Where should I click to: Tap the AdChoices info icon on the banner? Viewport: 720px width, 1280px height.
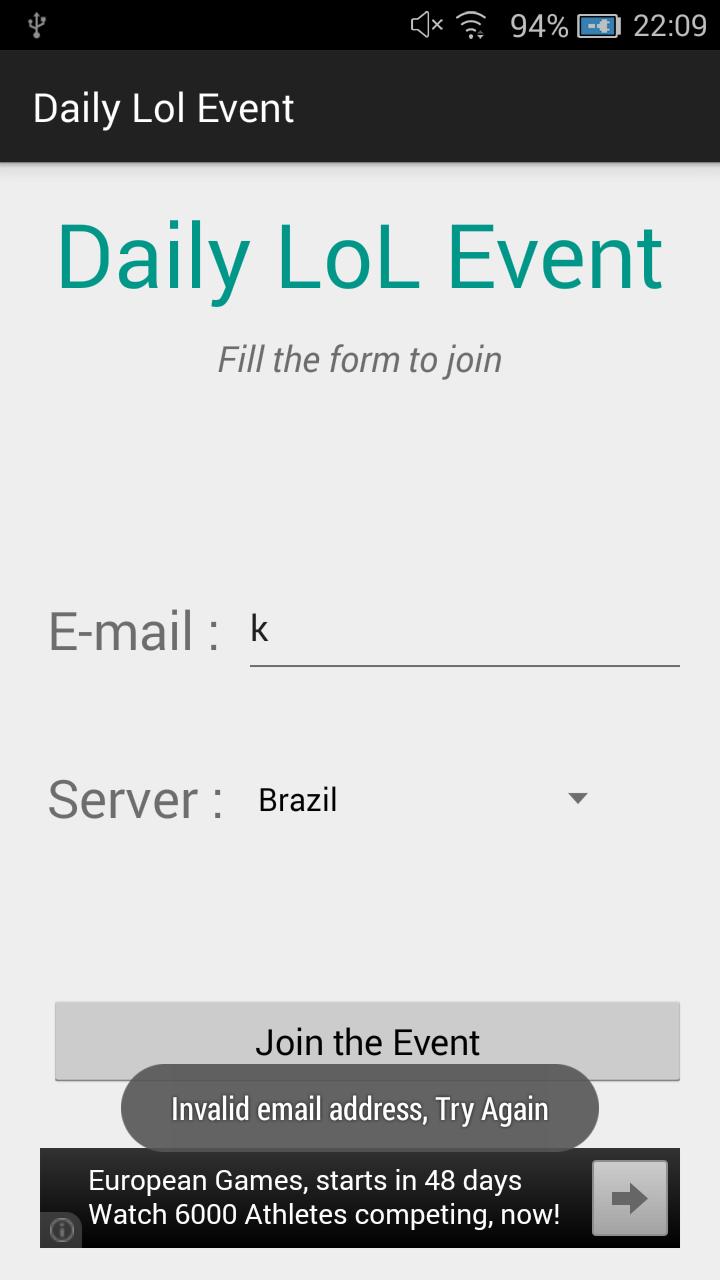click(60, 1230)
